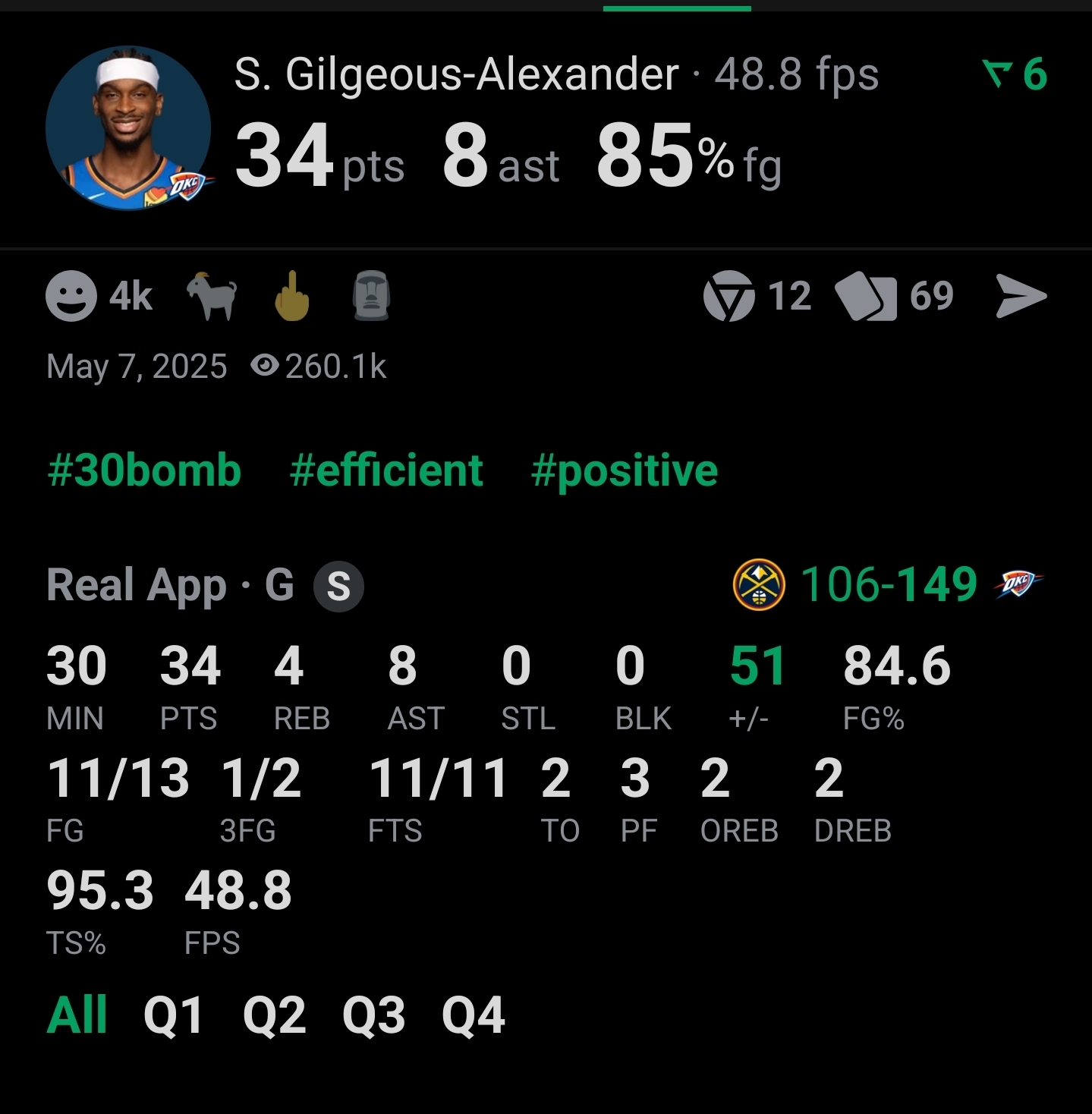Tap the green 6 indicator beside fps
Screen dimensions: 1092x1114
coord(1015,74)
